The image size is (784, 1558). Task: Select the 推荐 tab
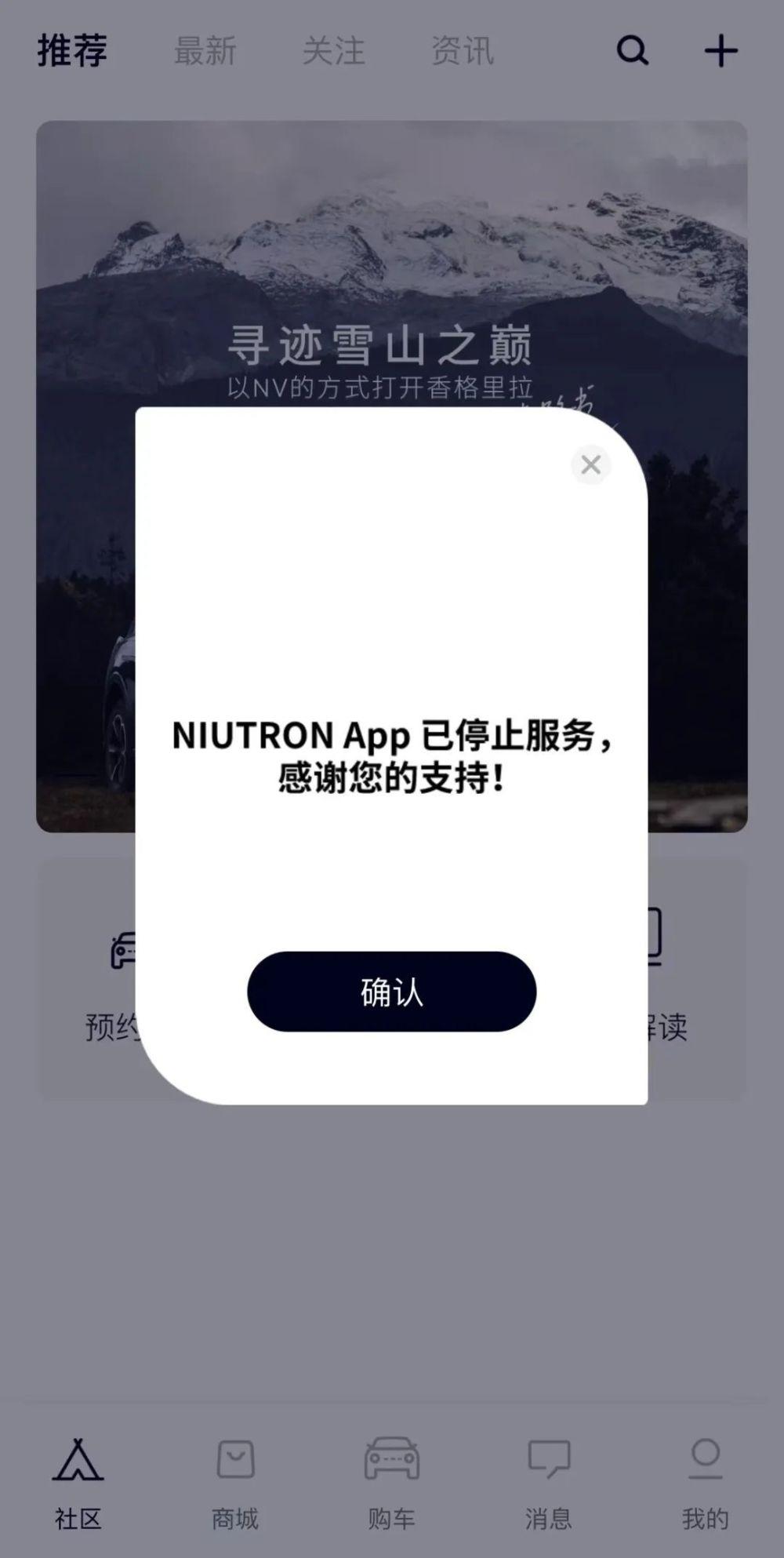tap(72, 51)
